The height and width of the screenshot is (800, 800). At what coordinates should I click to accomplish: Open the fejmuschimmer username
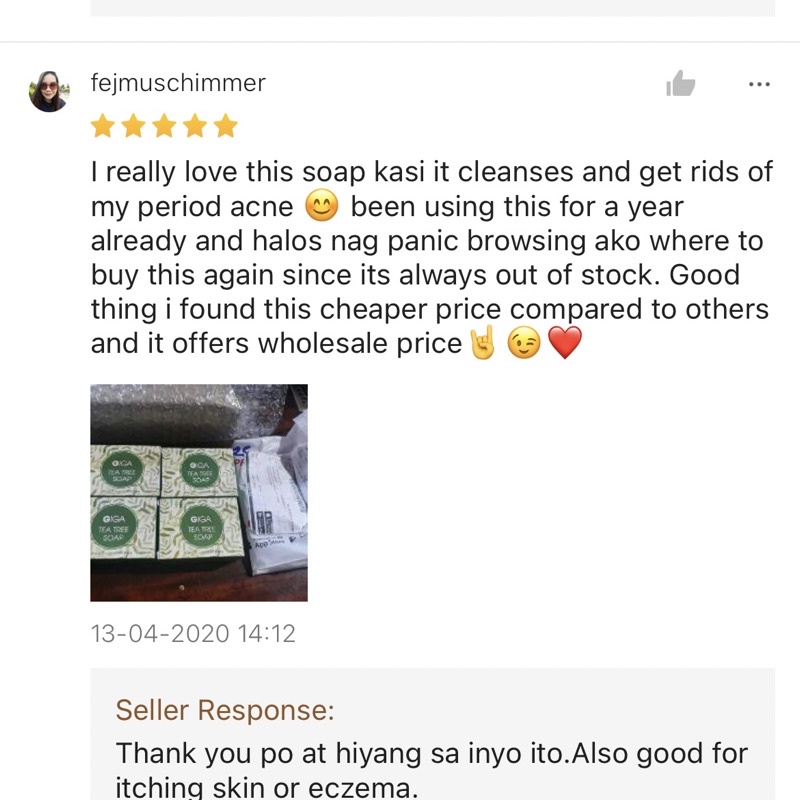(178, 83)
